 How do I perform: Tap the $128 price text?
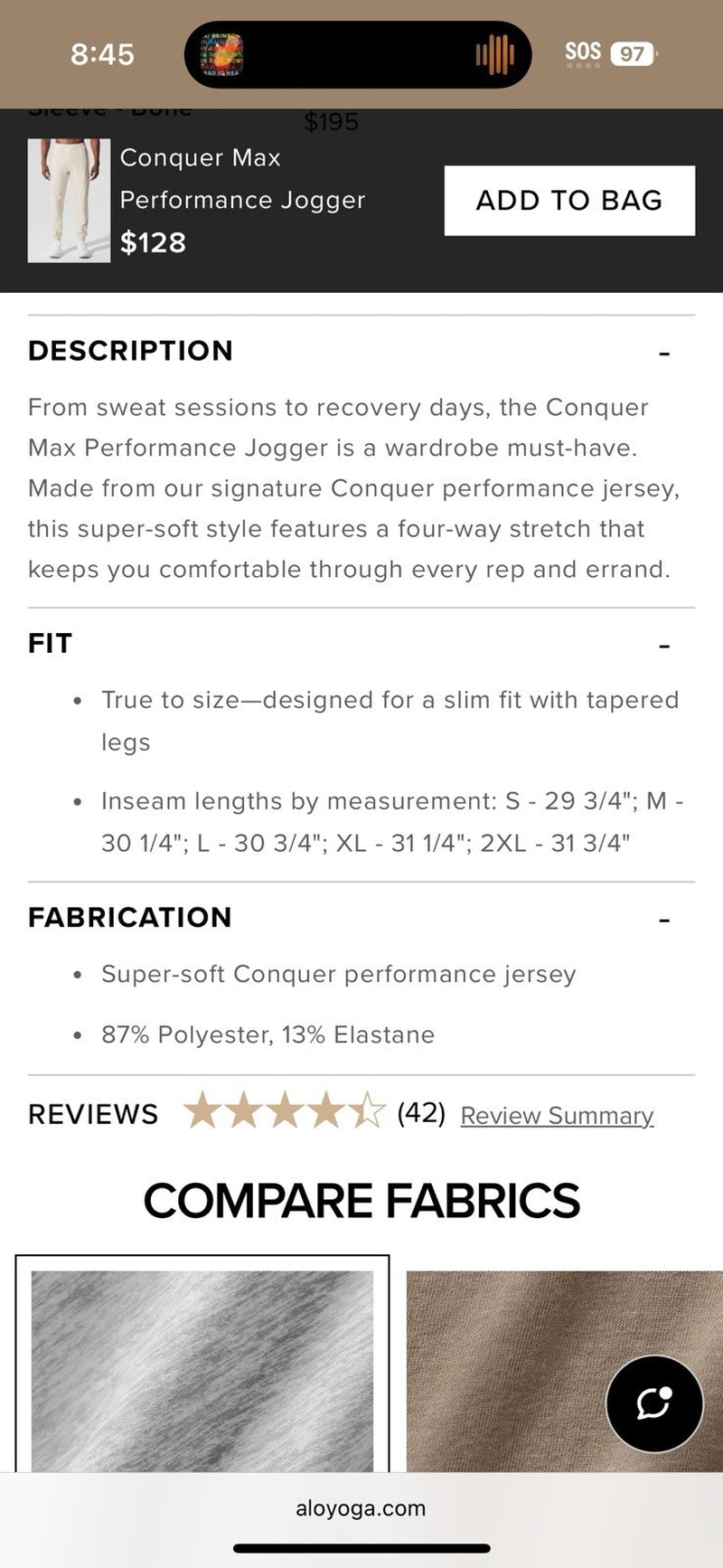click(153, 242)
